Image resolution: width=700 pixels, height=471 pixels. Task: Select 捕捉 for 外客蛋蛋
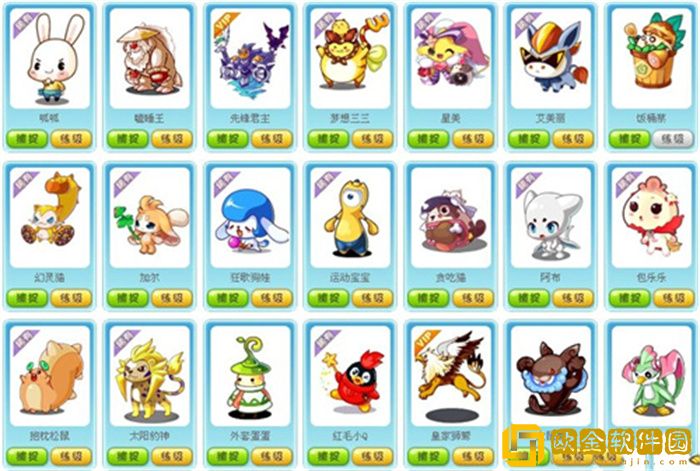click(228, 455)
